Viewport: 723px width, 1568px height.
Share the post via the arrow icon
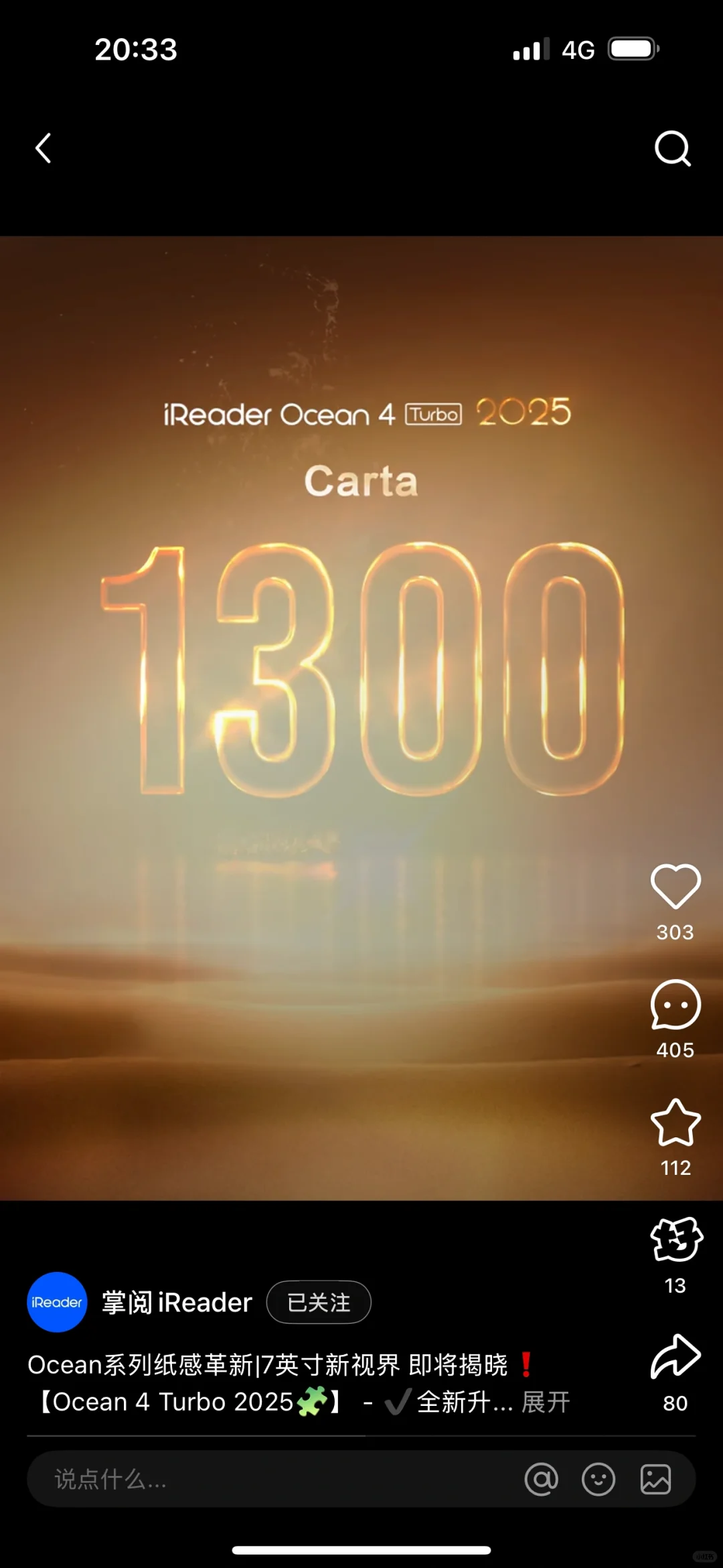coord(675,1357)
